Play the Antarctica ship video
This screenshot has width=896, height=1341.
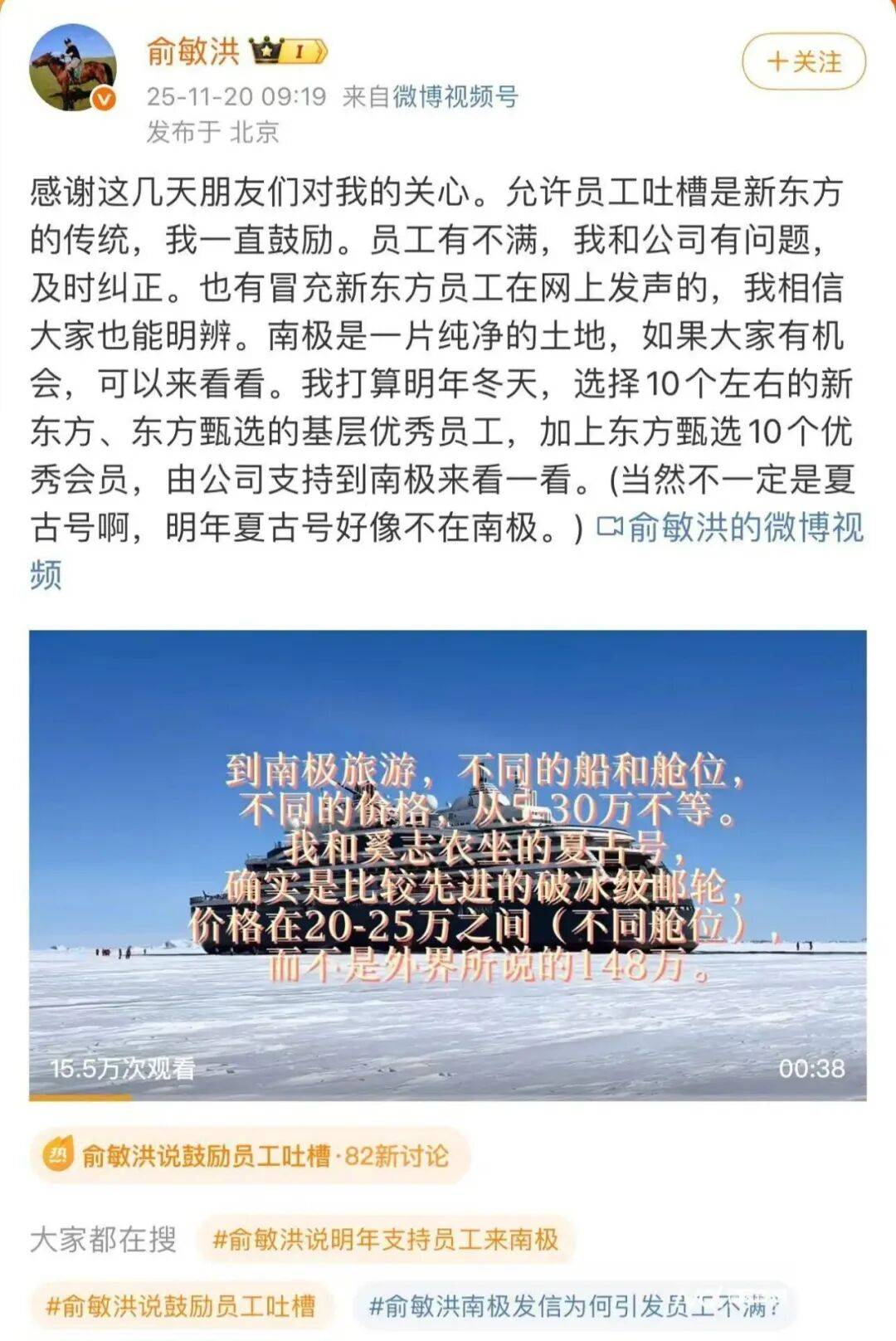click(447, 865)
